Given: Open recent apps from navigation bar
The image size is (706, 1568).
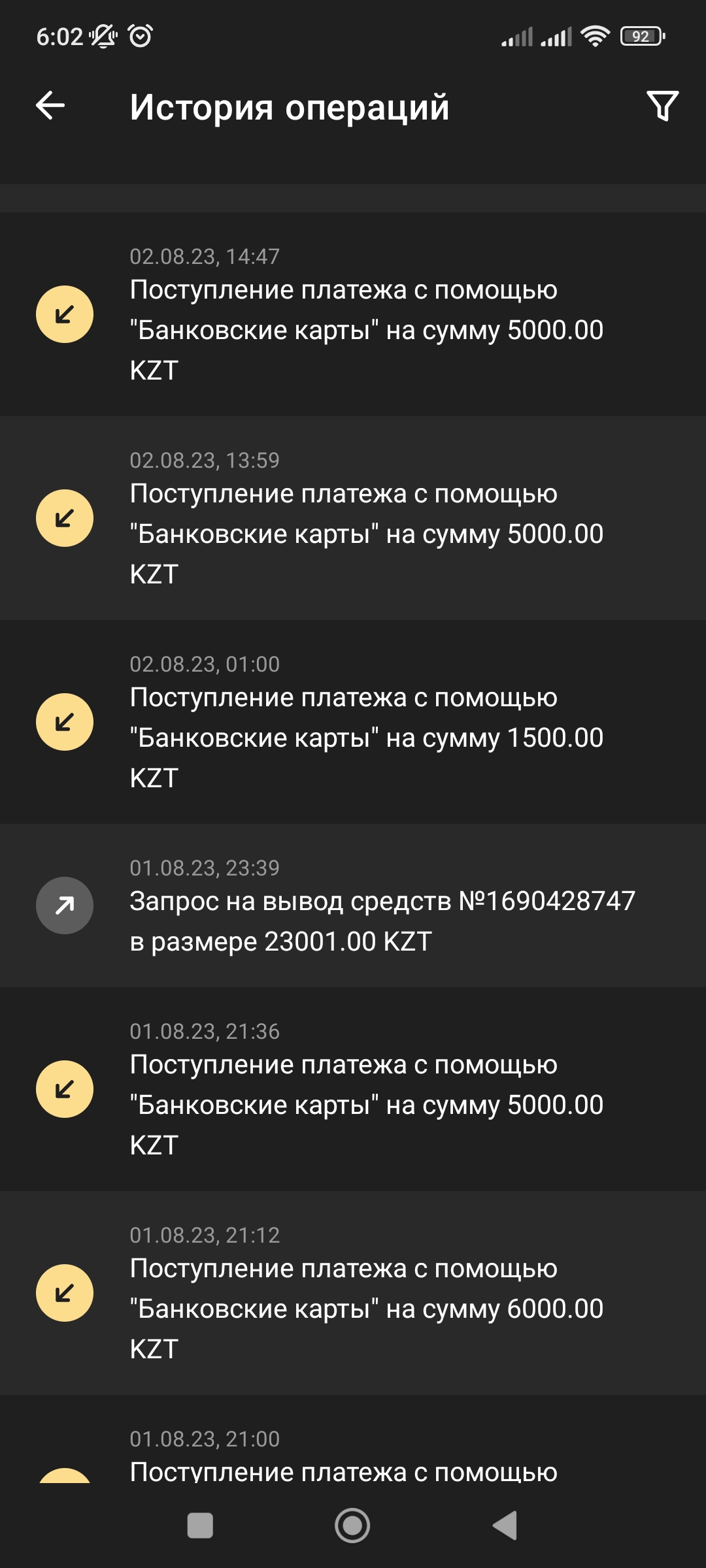Looking at the screenshot, I should [200, 1526].
